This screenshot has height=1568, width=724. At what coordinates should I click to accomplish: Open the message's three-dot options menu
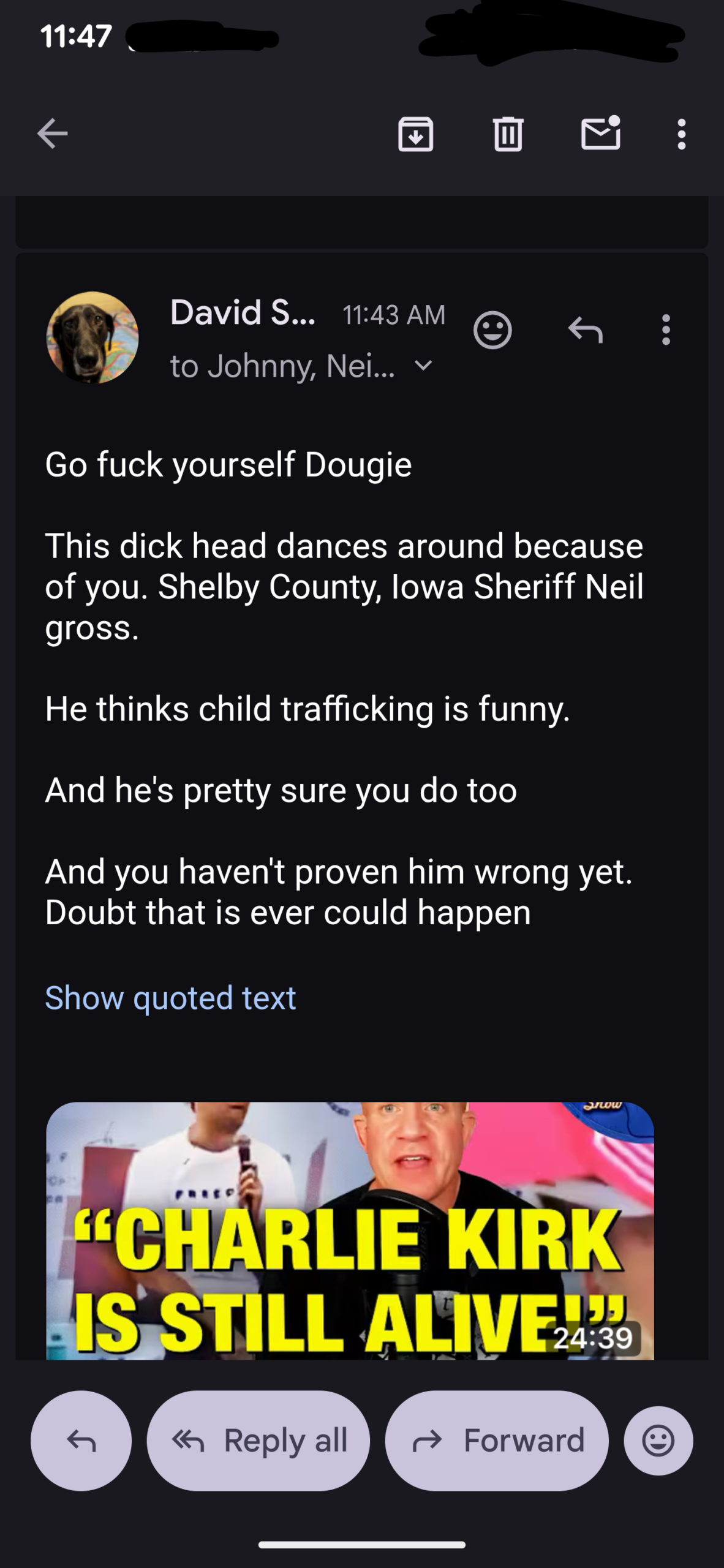click(x=666, y=331)
